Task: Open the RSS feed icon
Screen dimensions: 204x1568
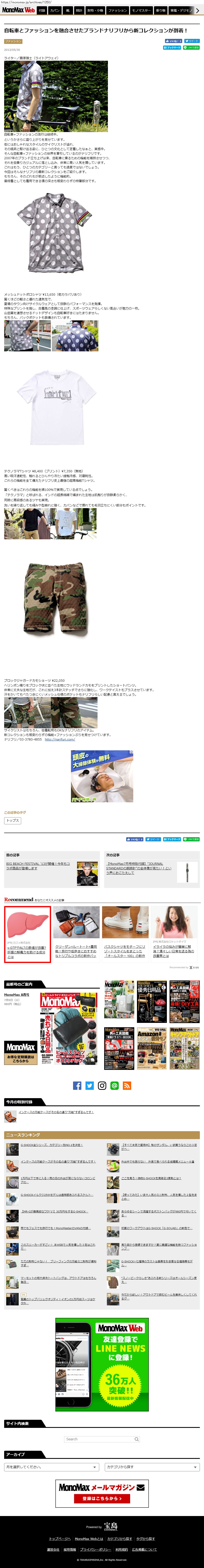Action: [127, 1085]
